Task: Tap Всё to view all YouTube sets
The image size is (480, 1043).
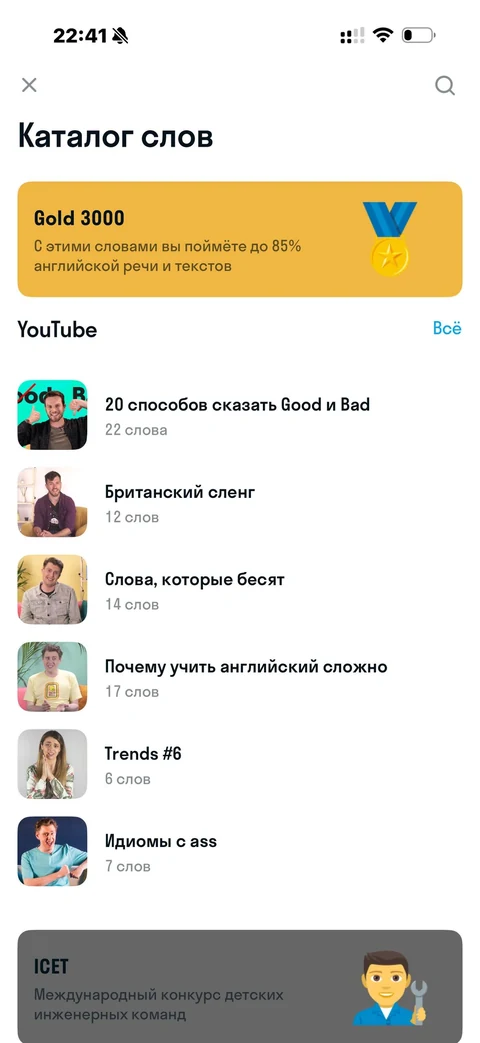Action: (447, 328)
